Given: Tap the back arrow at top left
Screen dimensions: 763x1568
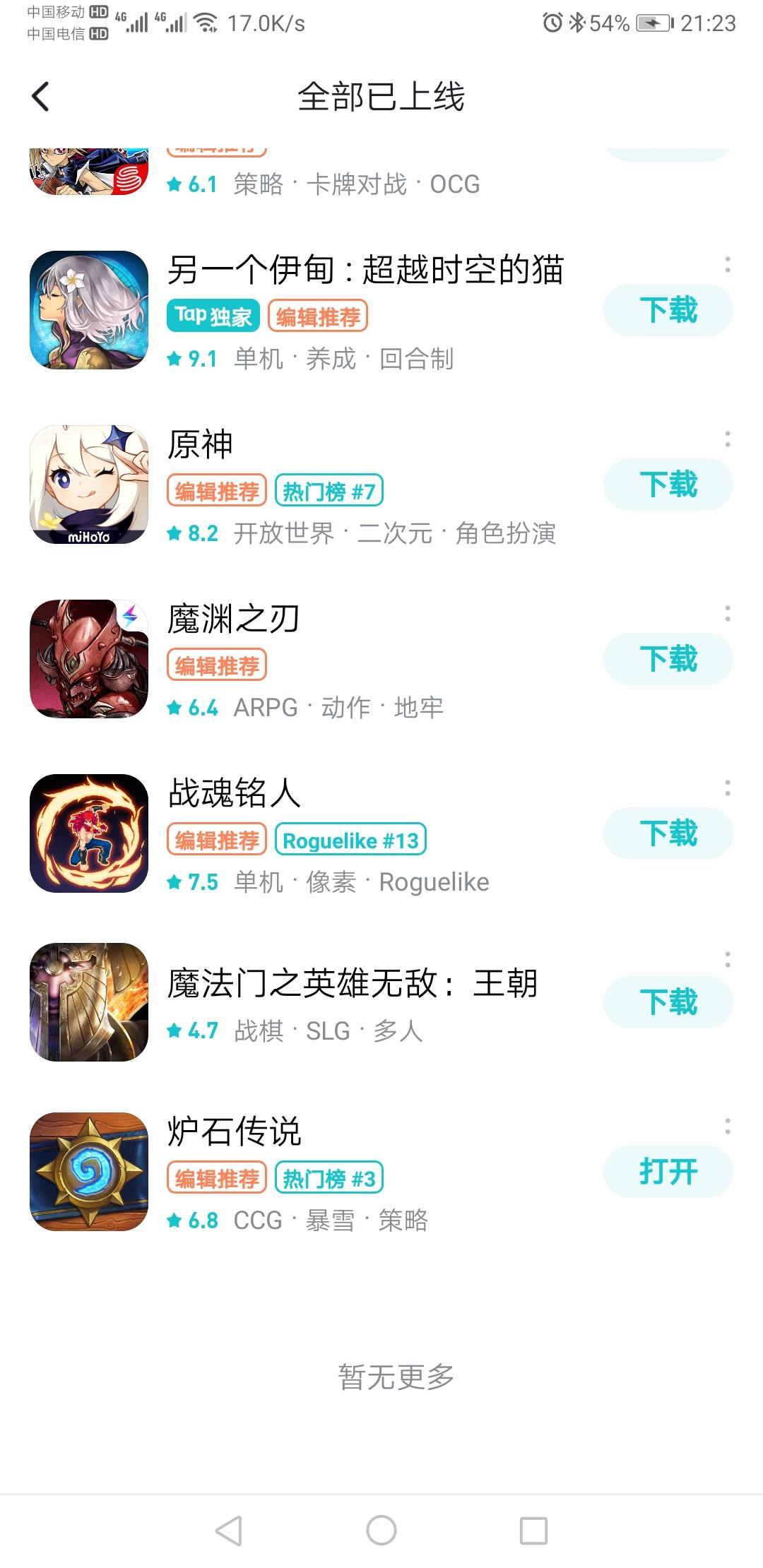Looking at the screenshot, I should coord(40,97).
